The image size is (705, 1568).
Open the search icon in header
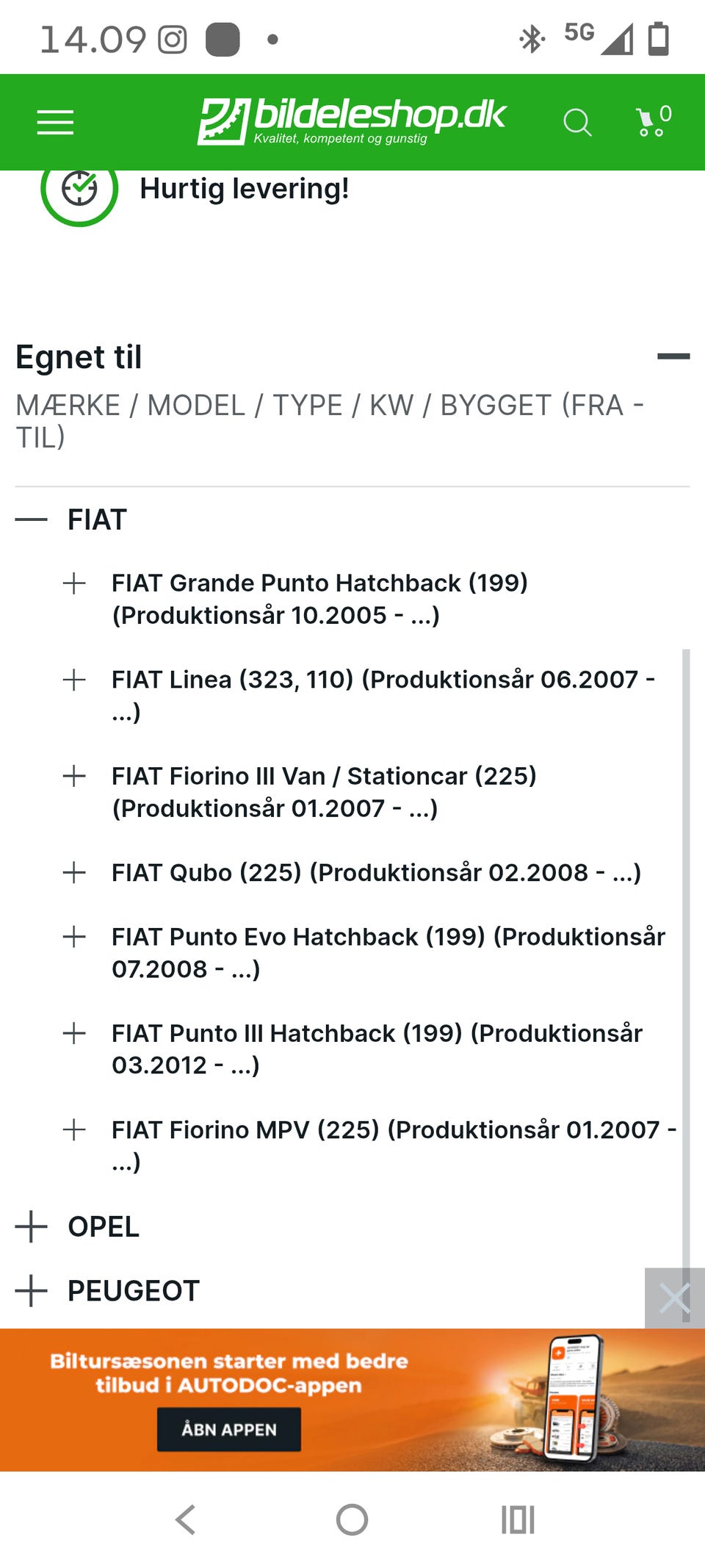pyautogui.click(x=577, y=123)
